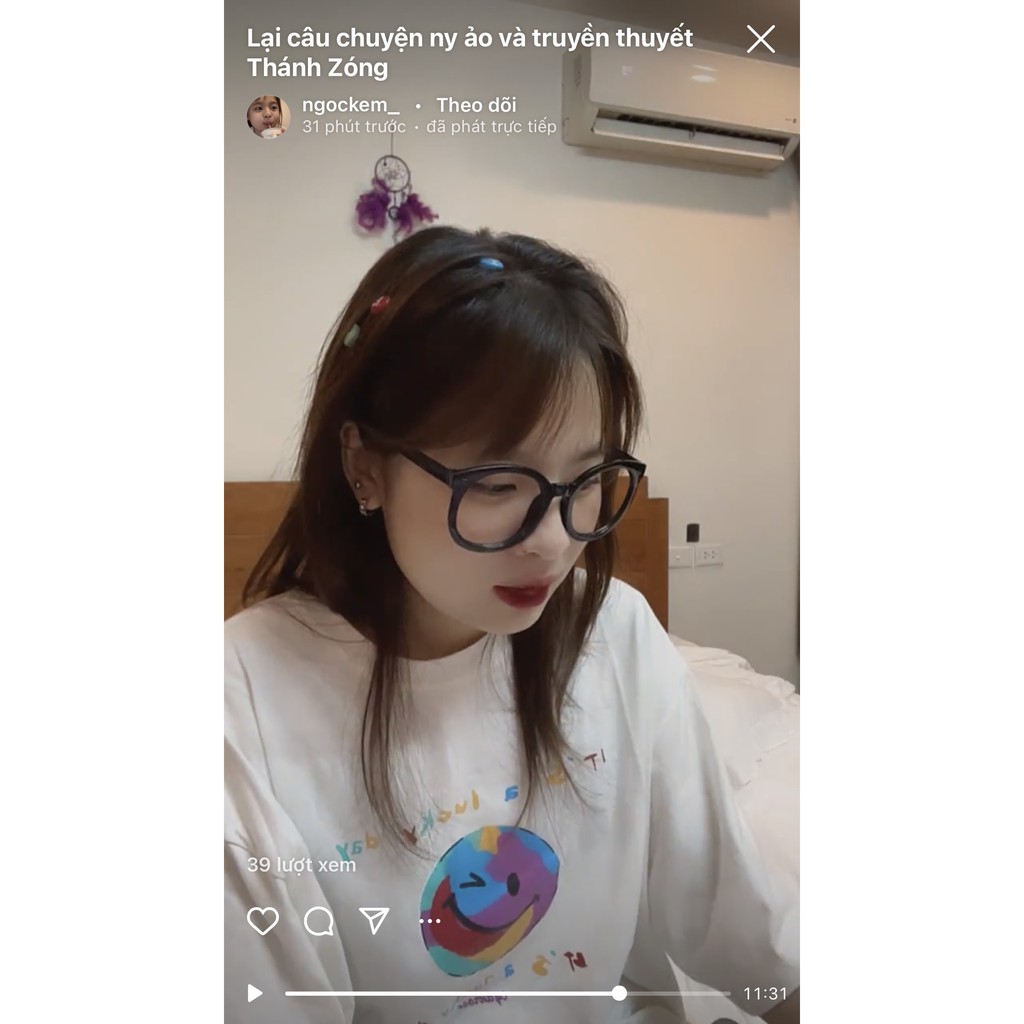Viewport: 1024px width, 1024px height.
Task: Open the ngockem_ username link
Action: 351,105
